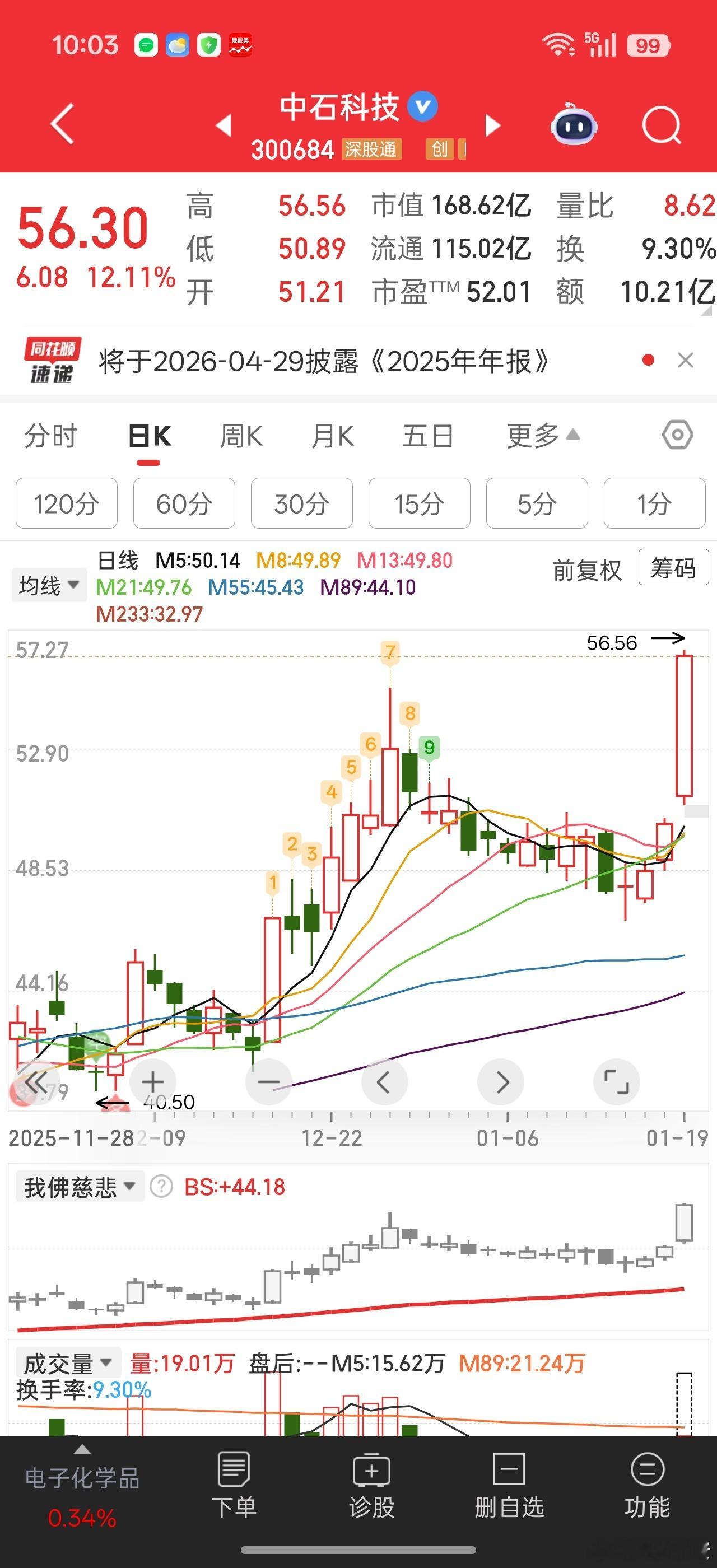Select the 60分 interval chip
Image resolution: width=717 pixels, height=1568 pixels.
(184, 503)
